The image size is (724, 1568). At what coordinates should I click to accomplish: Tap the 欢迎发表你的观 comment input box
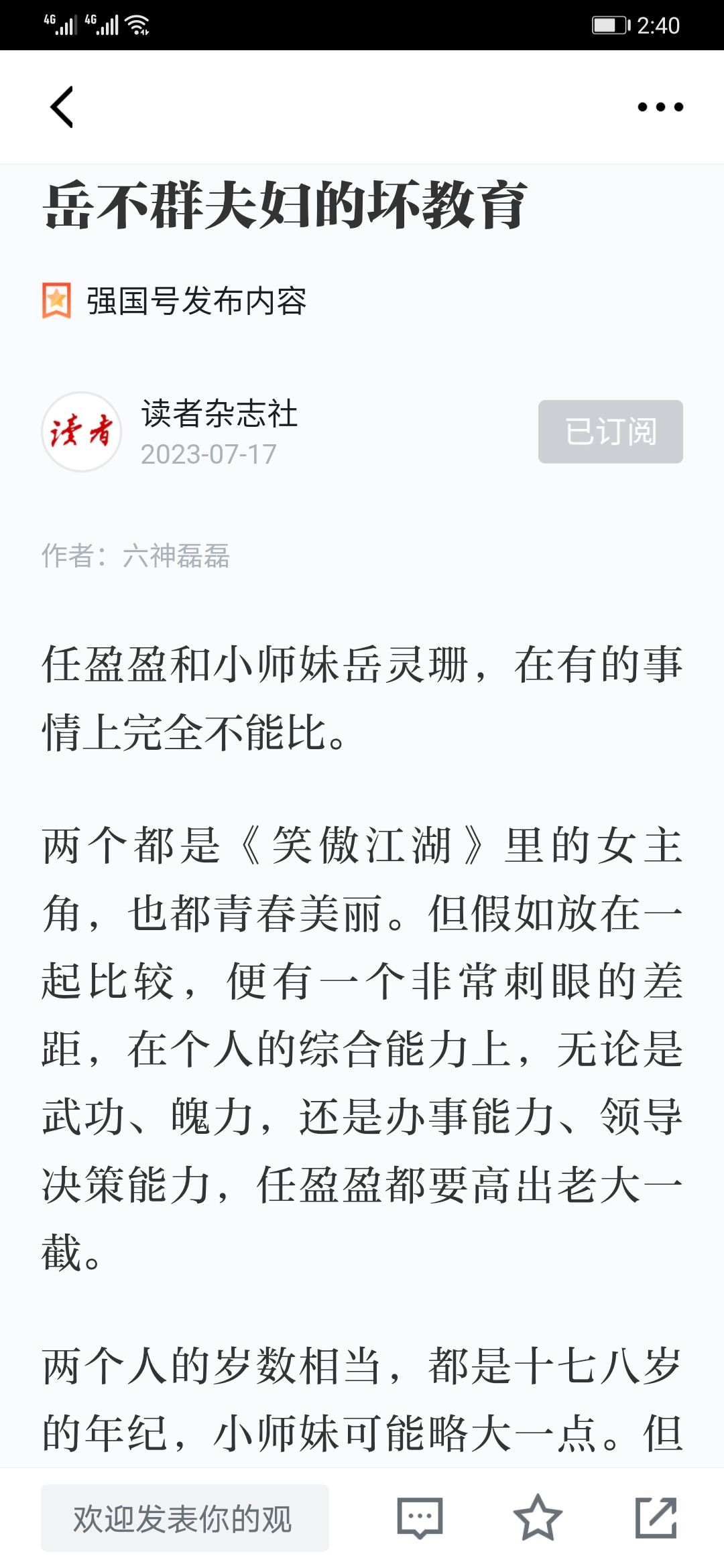pos(185,1518)
